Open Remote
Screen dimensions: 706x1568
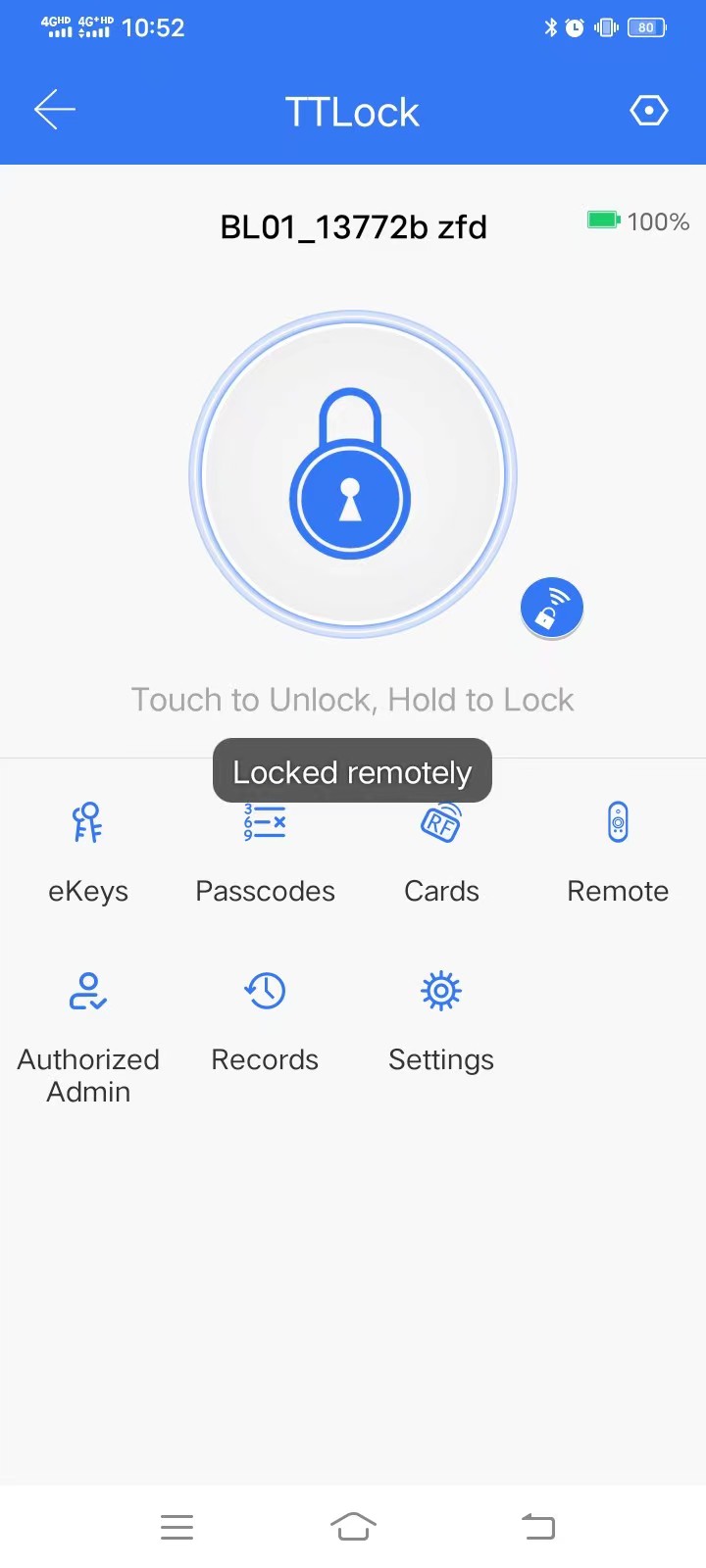point(618,850)
